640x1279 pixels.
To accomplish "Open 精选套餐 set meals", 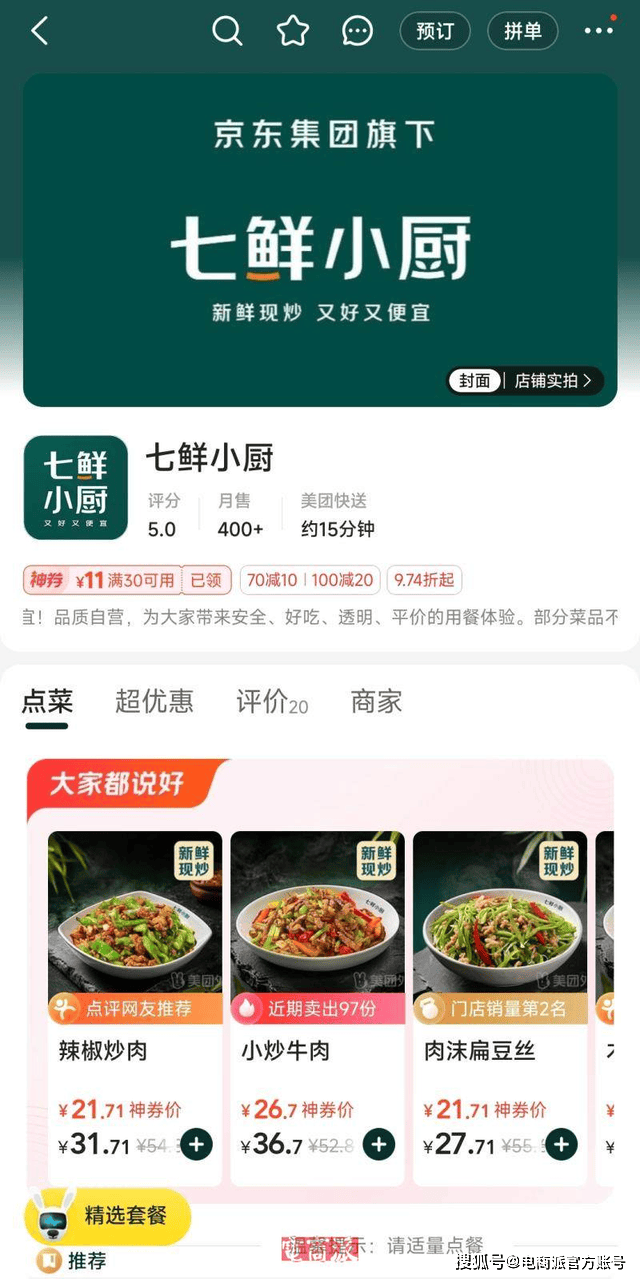I will point(108,1216).
